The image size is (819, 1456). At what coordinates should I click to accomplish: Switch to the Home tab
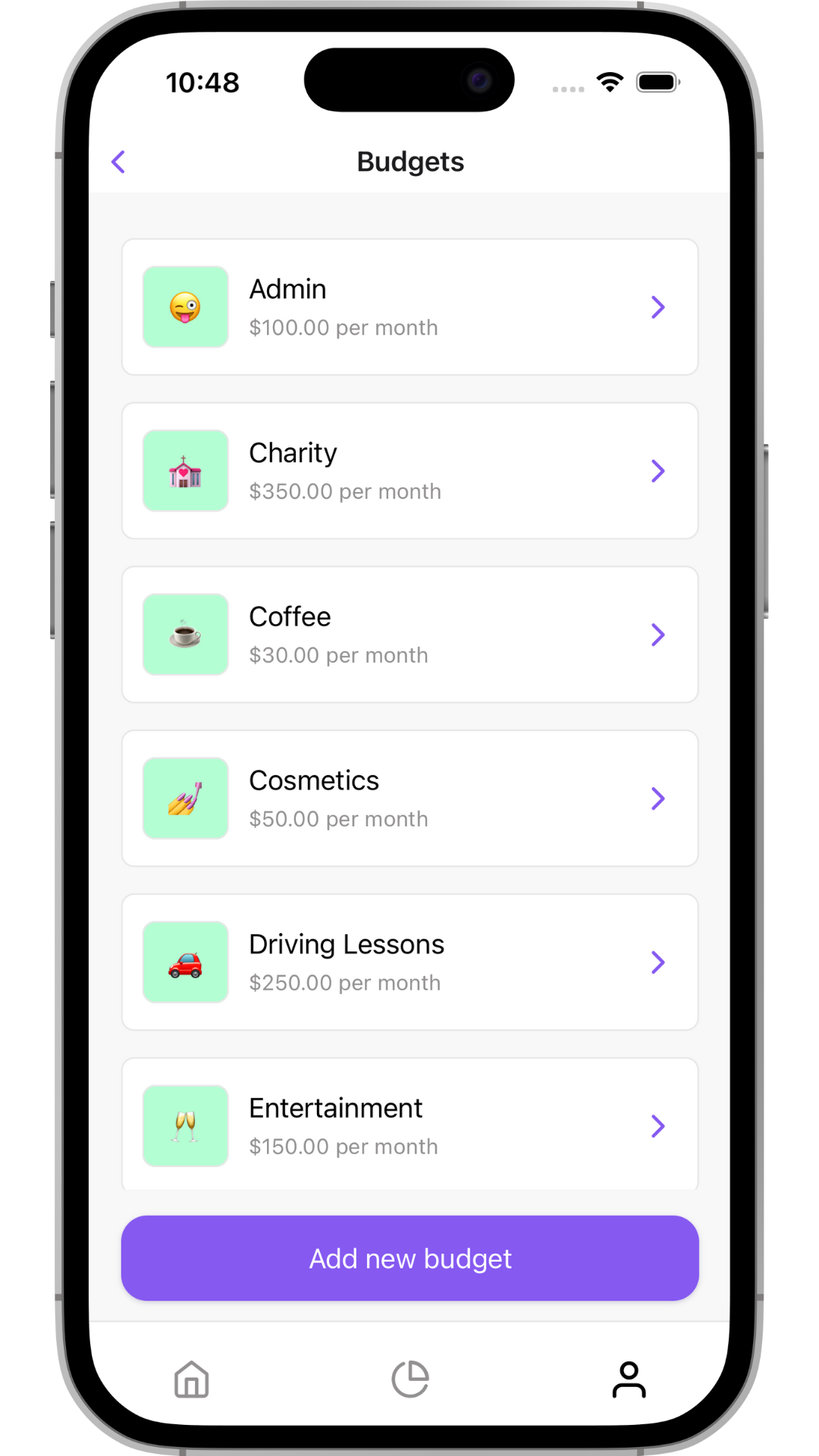tap(191, 1379)
